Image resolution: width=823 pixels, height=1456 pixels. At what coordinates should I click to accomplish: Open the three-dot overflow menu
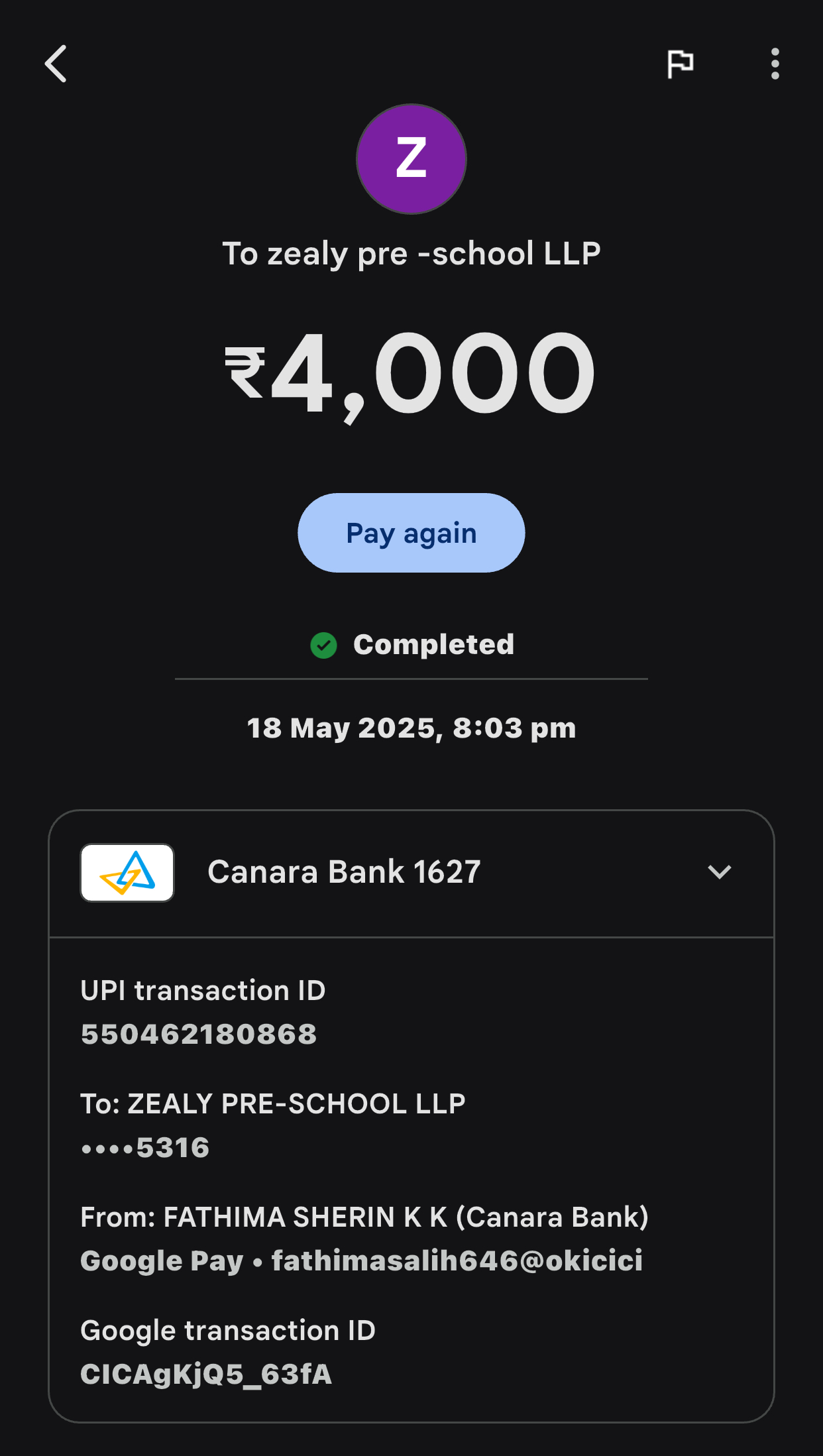(x=775, y=64)
